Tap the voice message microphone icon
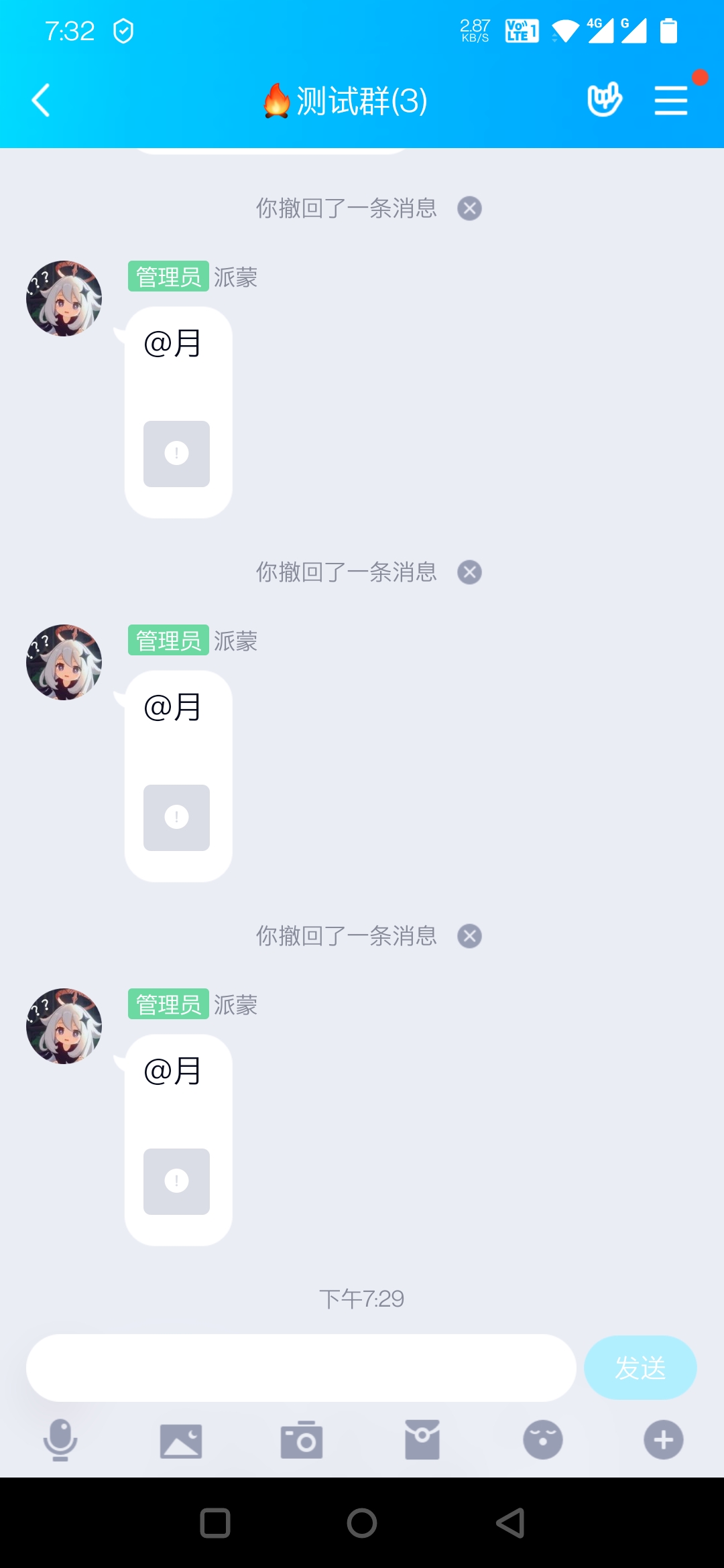The height and width of the screenshot is (1568, 724). (x=60, y=1439)
